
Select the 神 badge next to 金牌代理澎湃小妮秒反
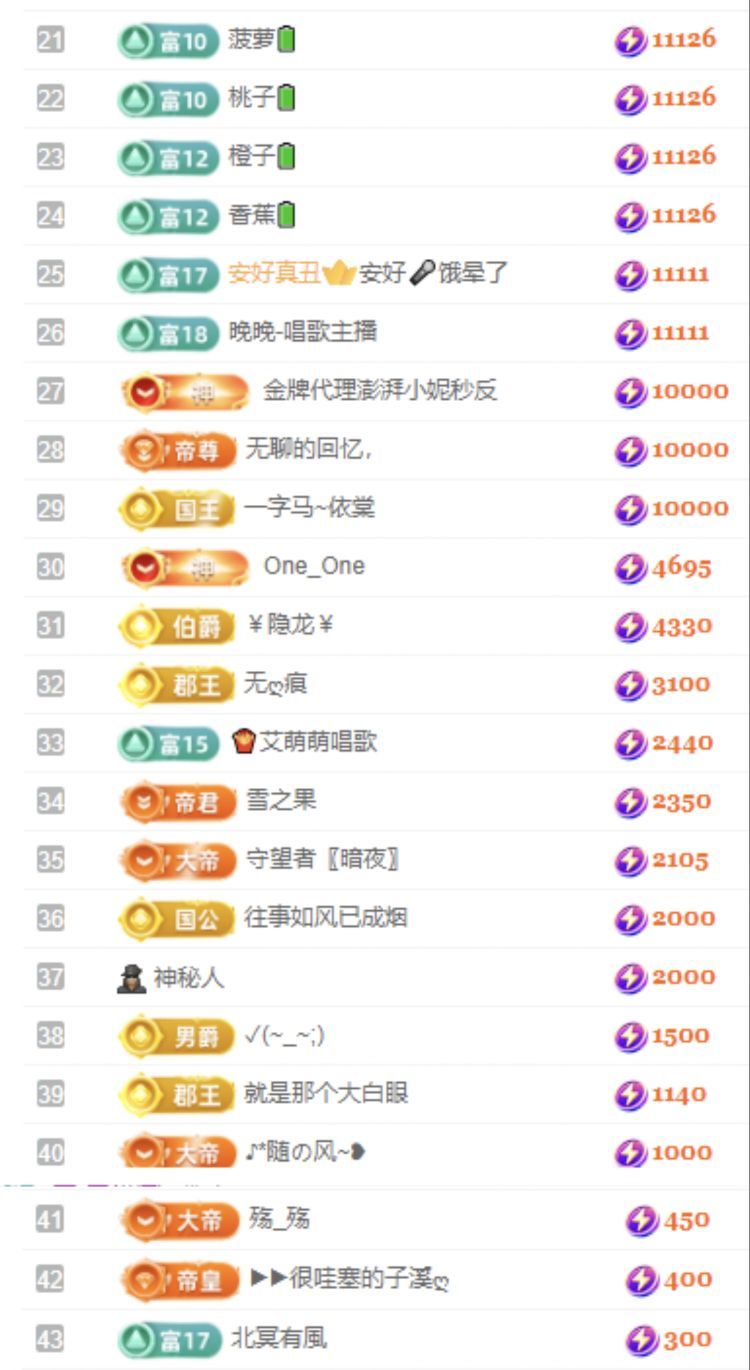click(x=180, y=390)
